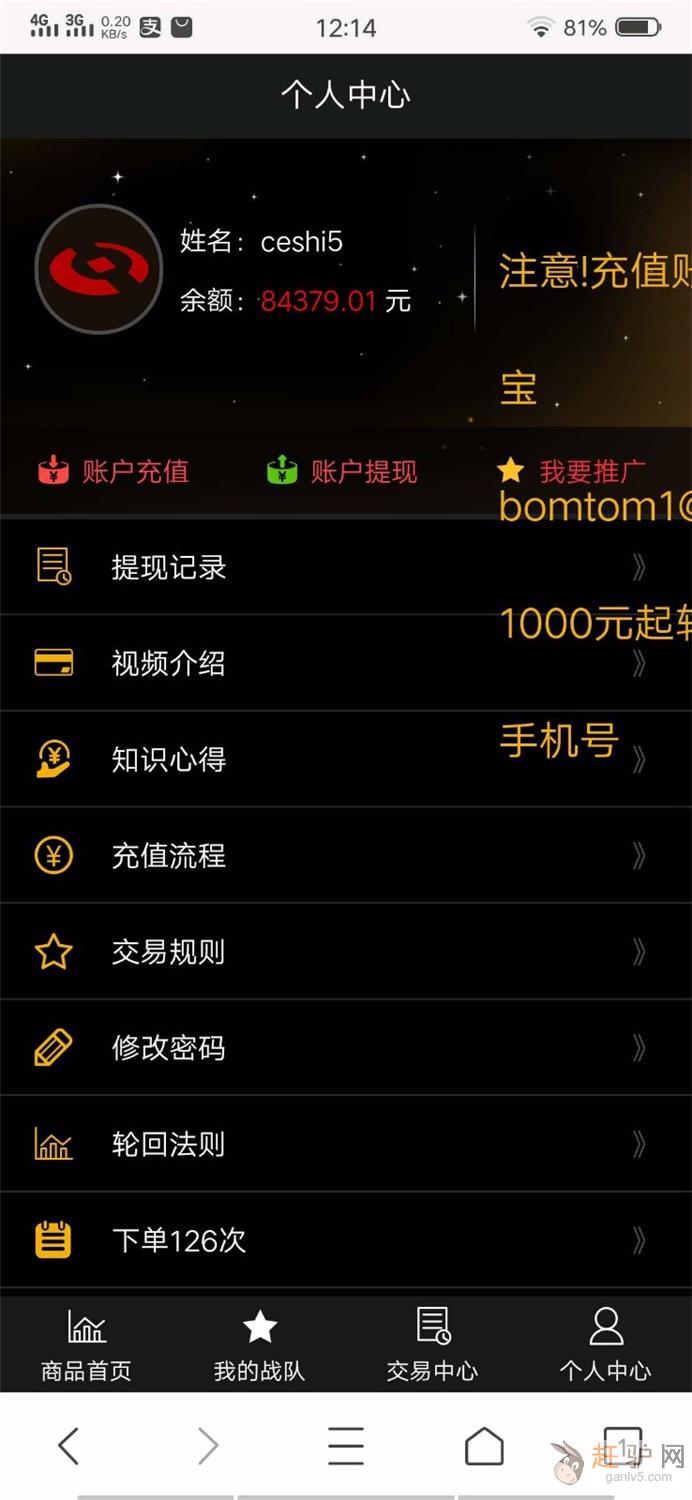Switch to 我的战队 tab
This screenshot has height=1500, width=692.
259,1344
